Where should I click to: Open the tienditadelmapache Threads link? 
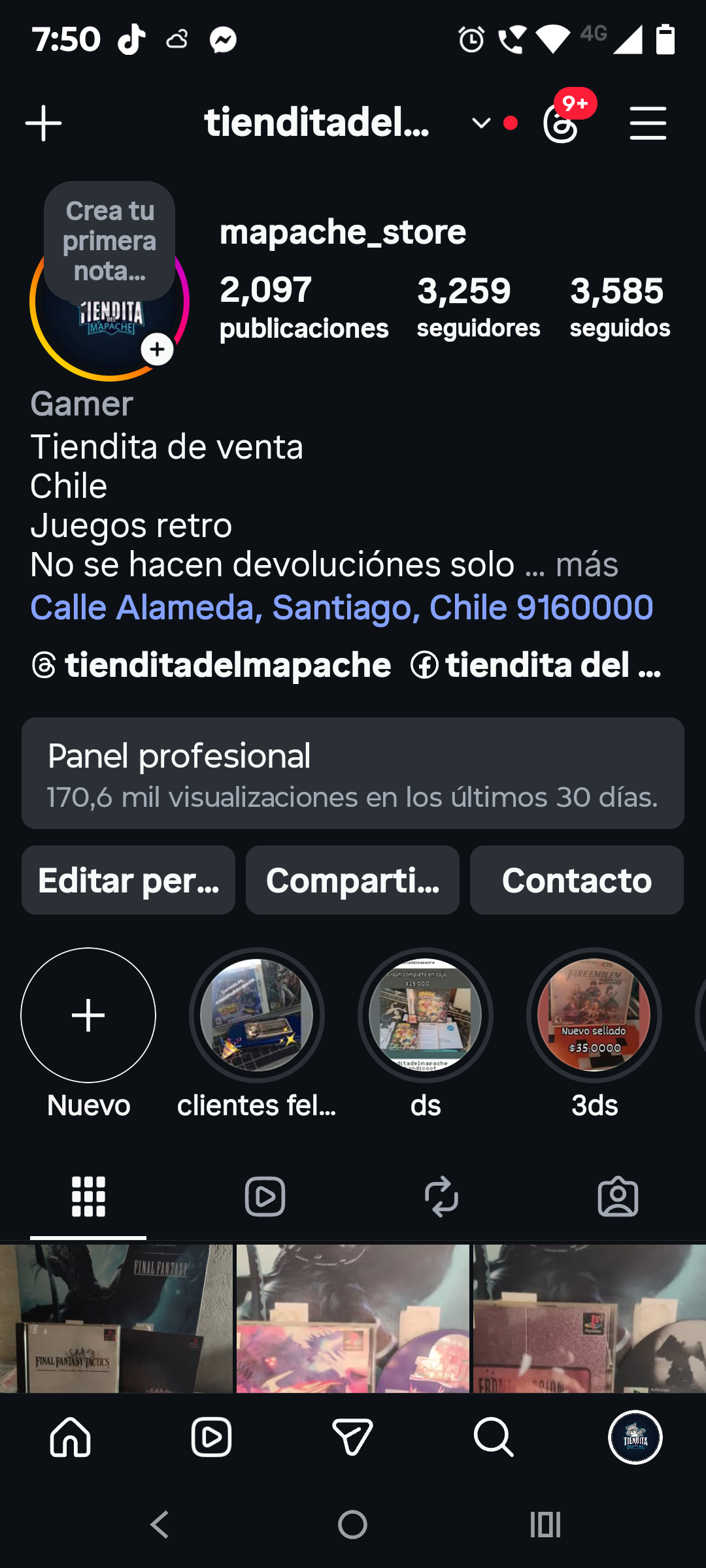point(212,665)
